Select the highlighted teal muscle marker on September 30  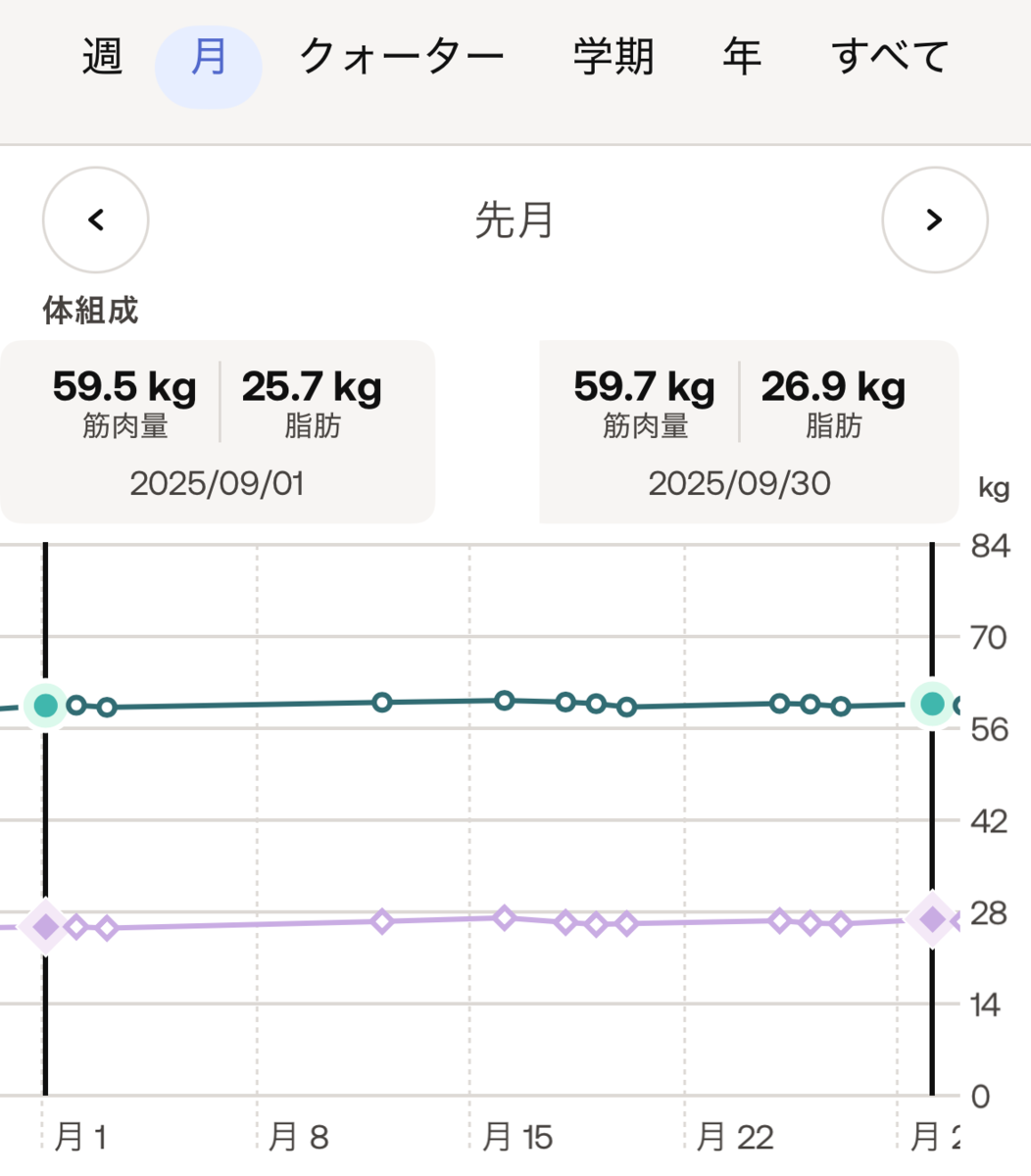point(930,704)
